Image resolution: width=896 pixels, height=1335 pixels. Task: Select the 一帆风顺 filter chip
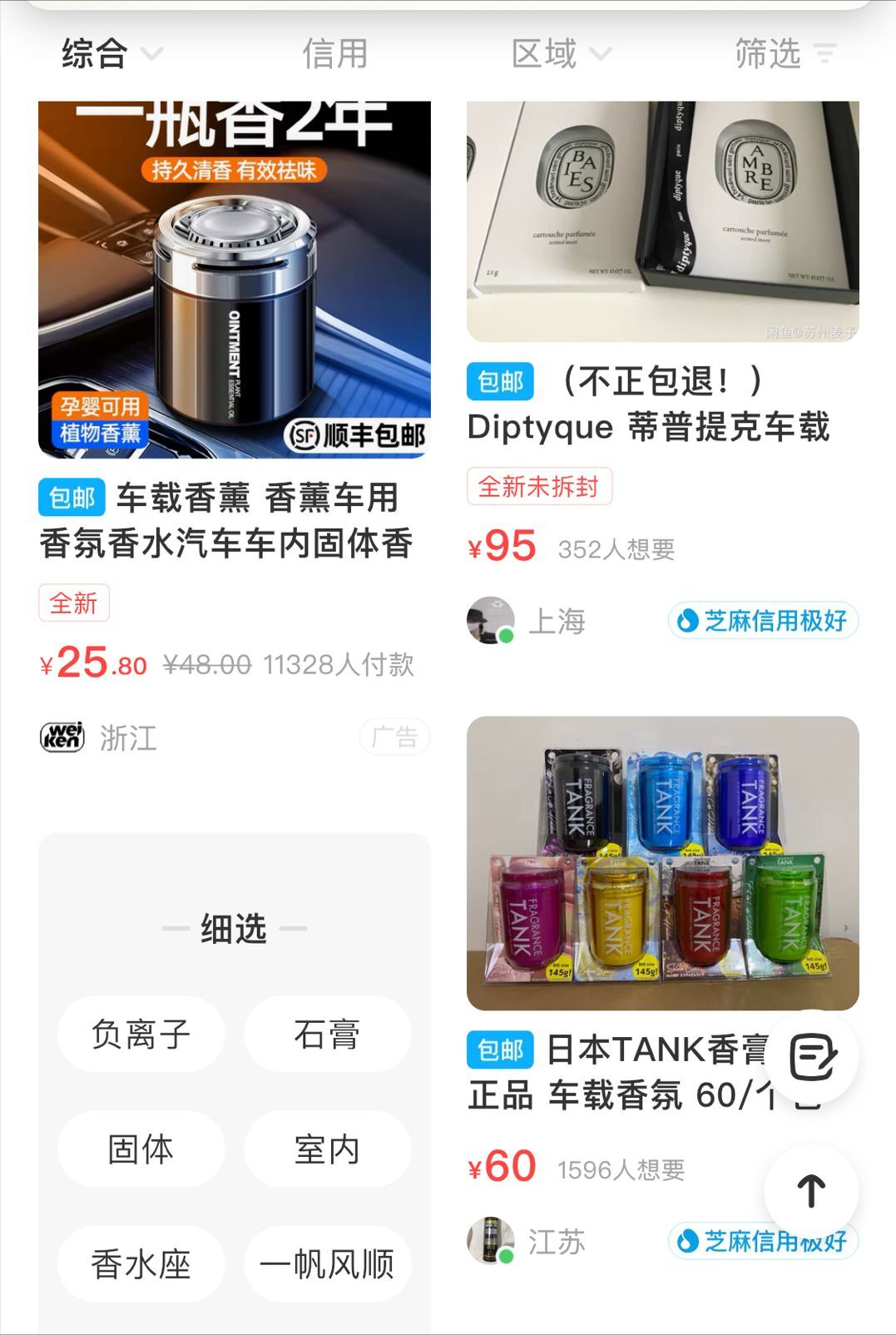327,1263
